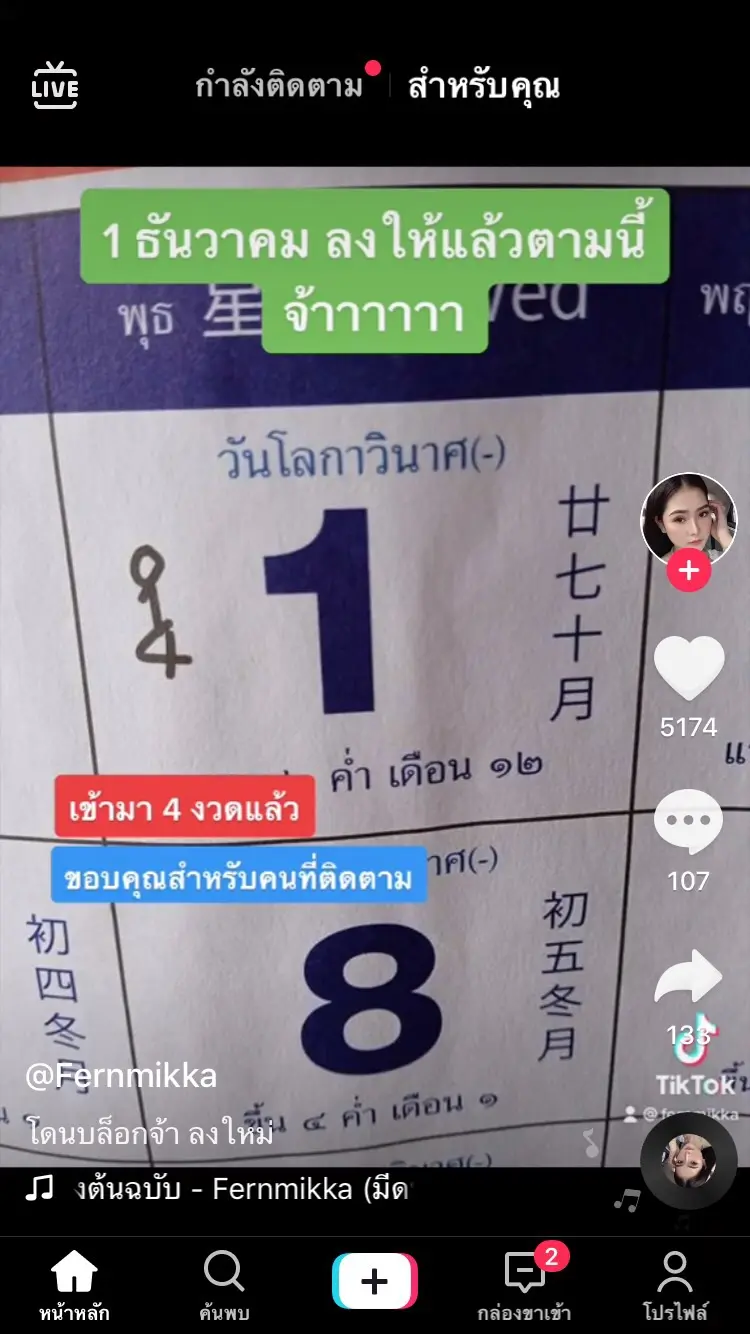750x1334 pixels.
Task: Follow Fernmikka with the plus badge
Action: [x=689, y=572]
